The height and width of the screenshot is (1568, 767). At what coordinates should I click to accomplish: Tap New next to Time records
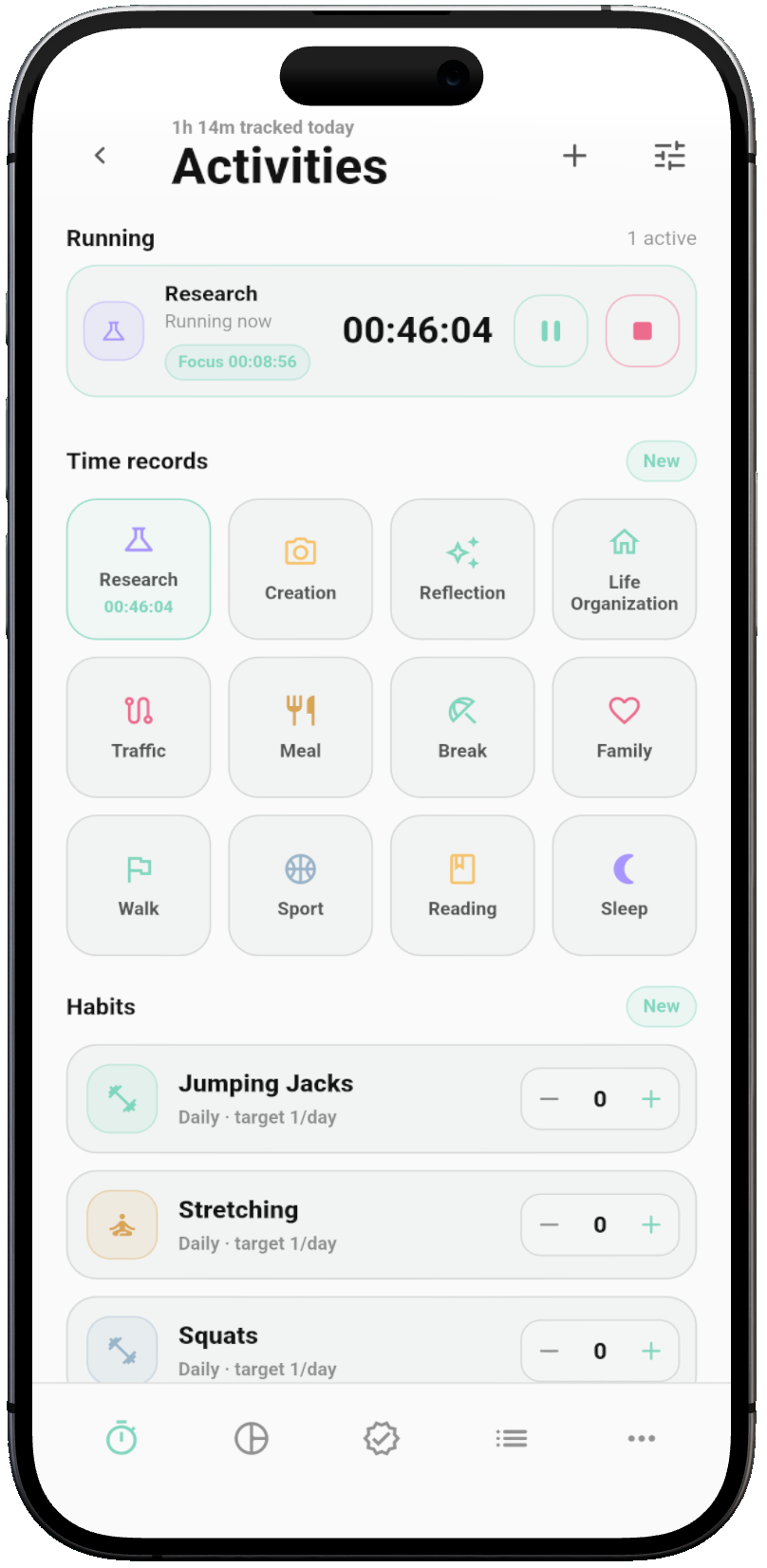[x=662, y=461]
